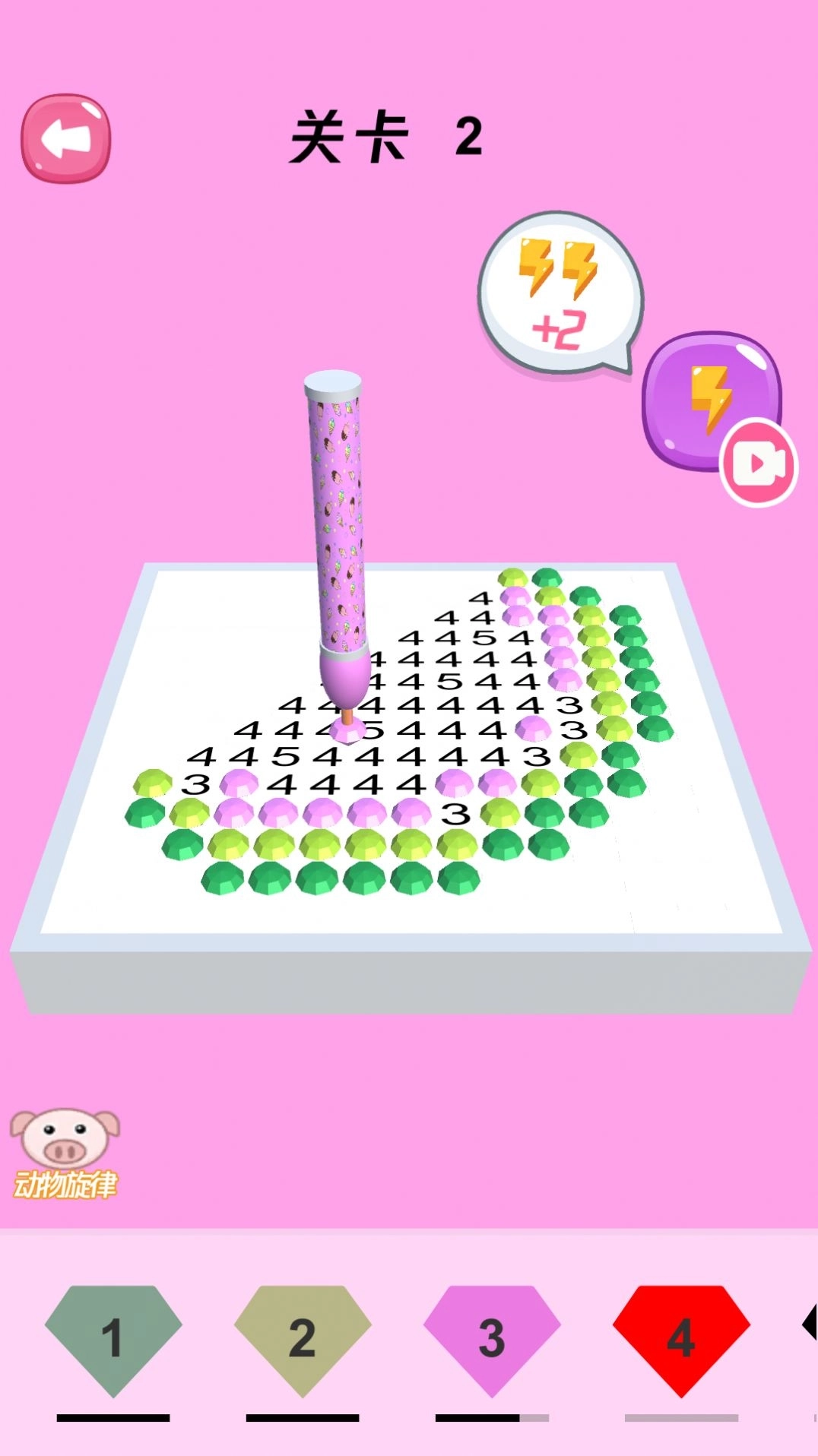The width and height of the screenshot is (818, 1456).
Task: Pick the red gem number 4
Action: (681, 1338)
